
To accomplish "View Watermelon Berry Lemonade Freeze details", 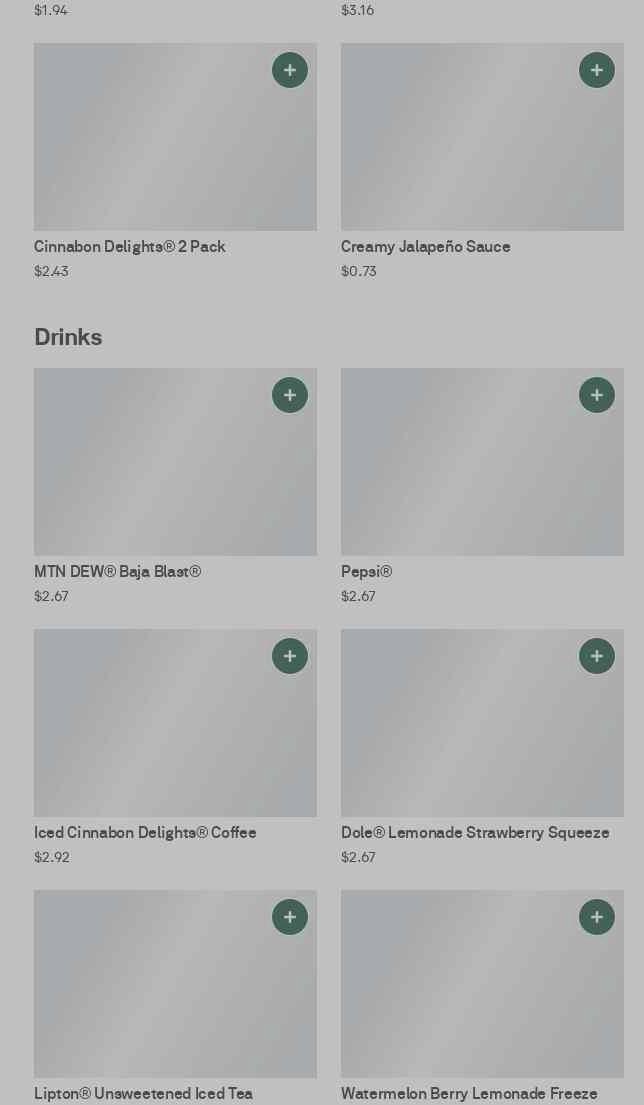I will tap(460, 997).
